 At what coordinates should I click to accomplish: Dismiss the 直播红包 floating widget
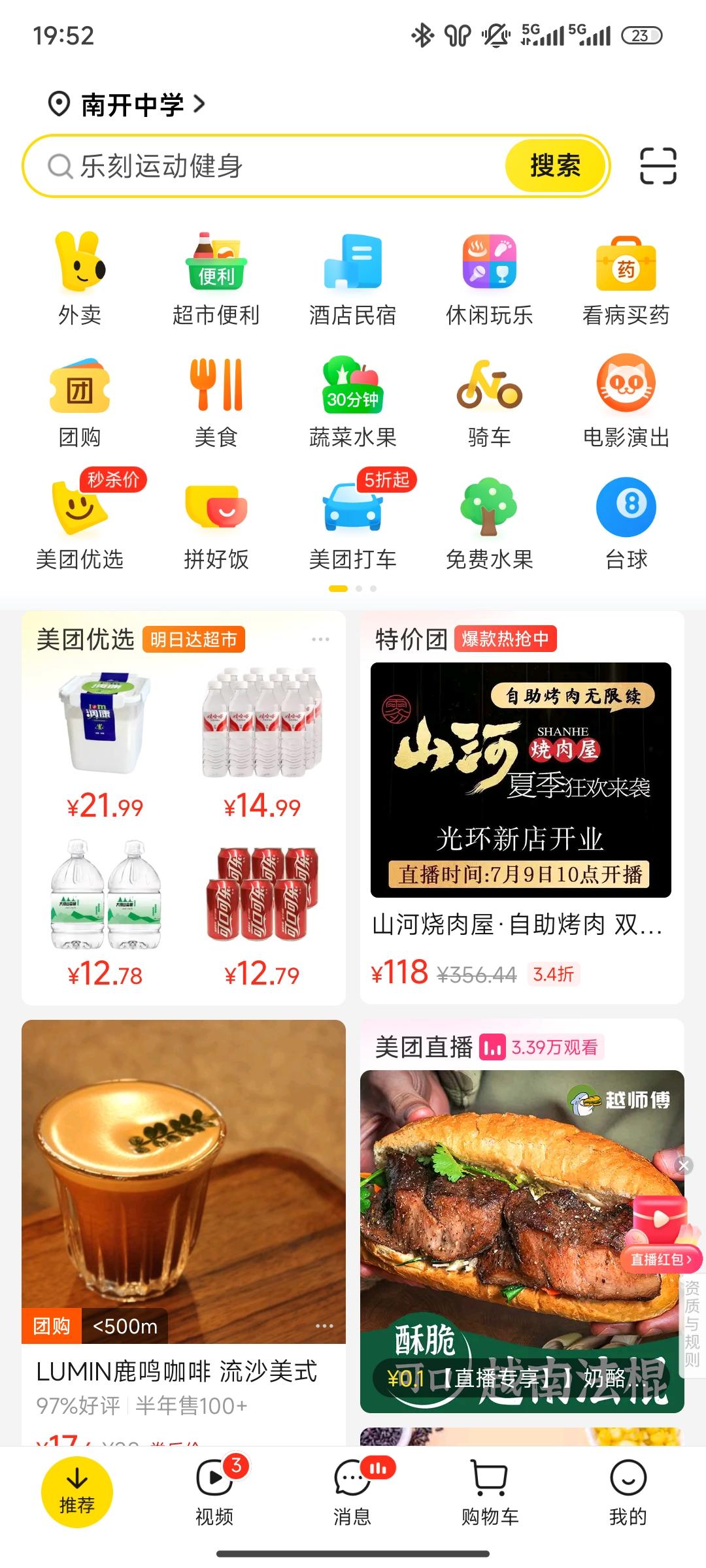point(684,1166)
